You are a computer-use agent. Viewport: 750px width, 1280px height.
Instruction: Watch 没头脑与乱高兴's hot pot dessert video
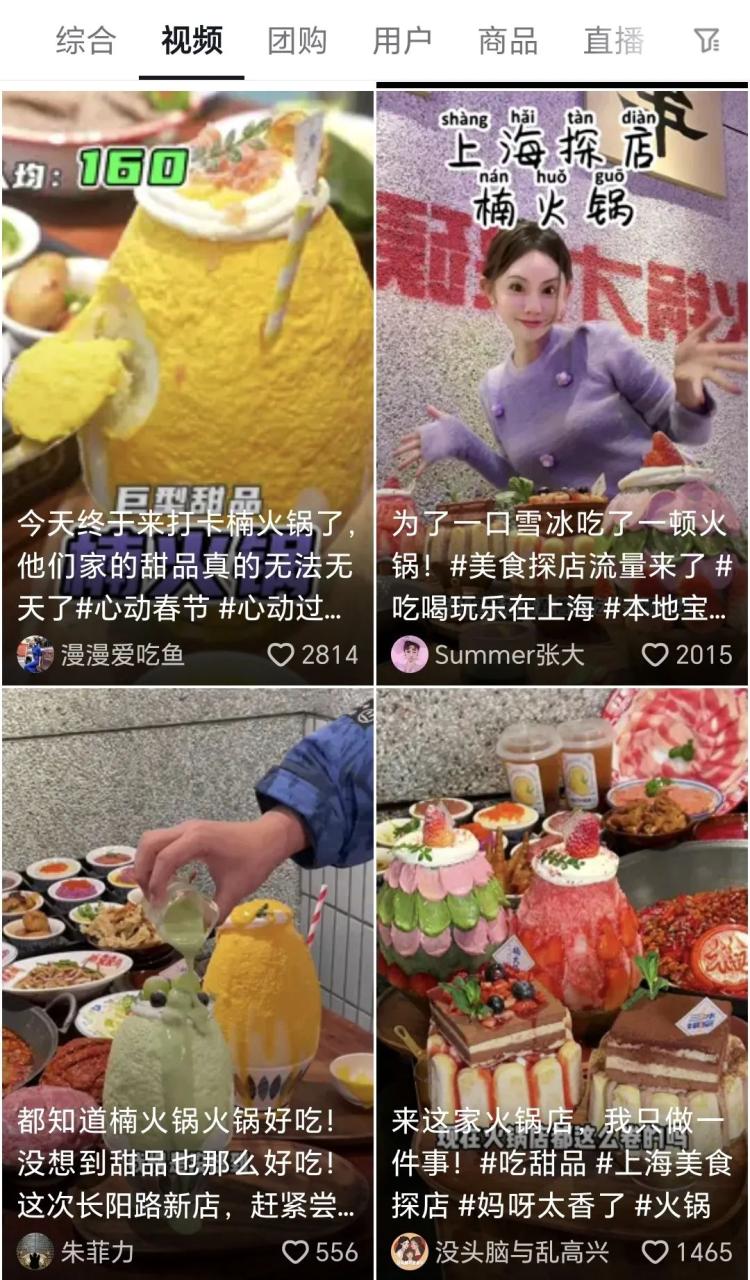click(x=562, y=920)
